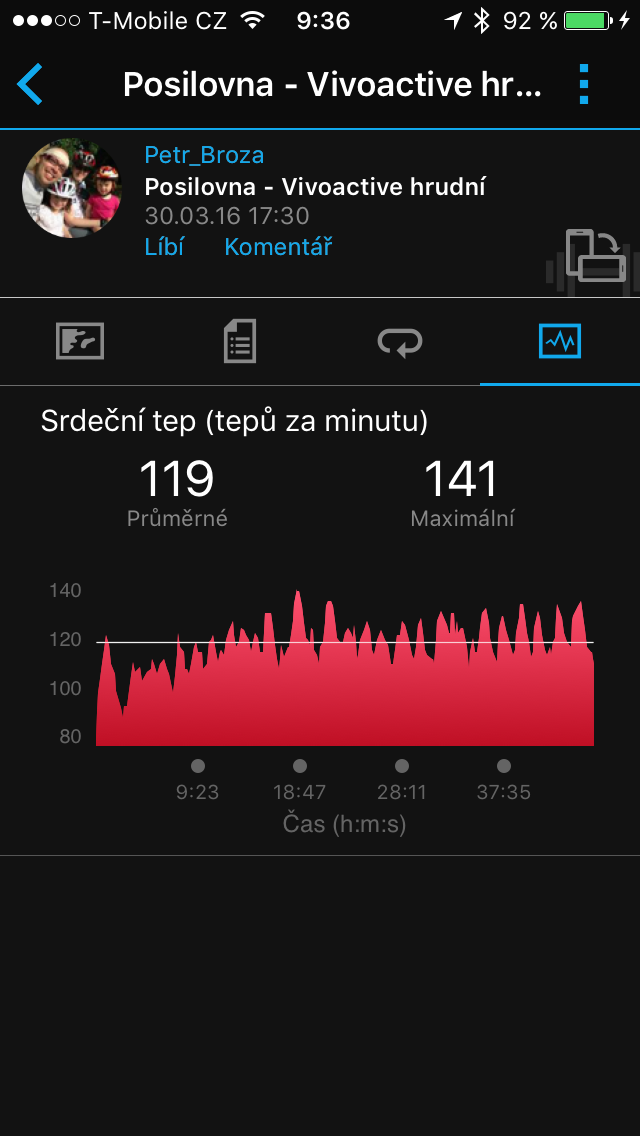Switch to the laps loop tab
640x1136 pixels.
400,341
